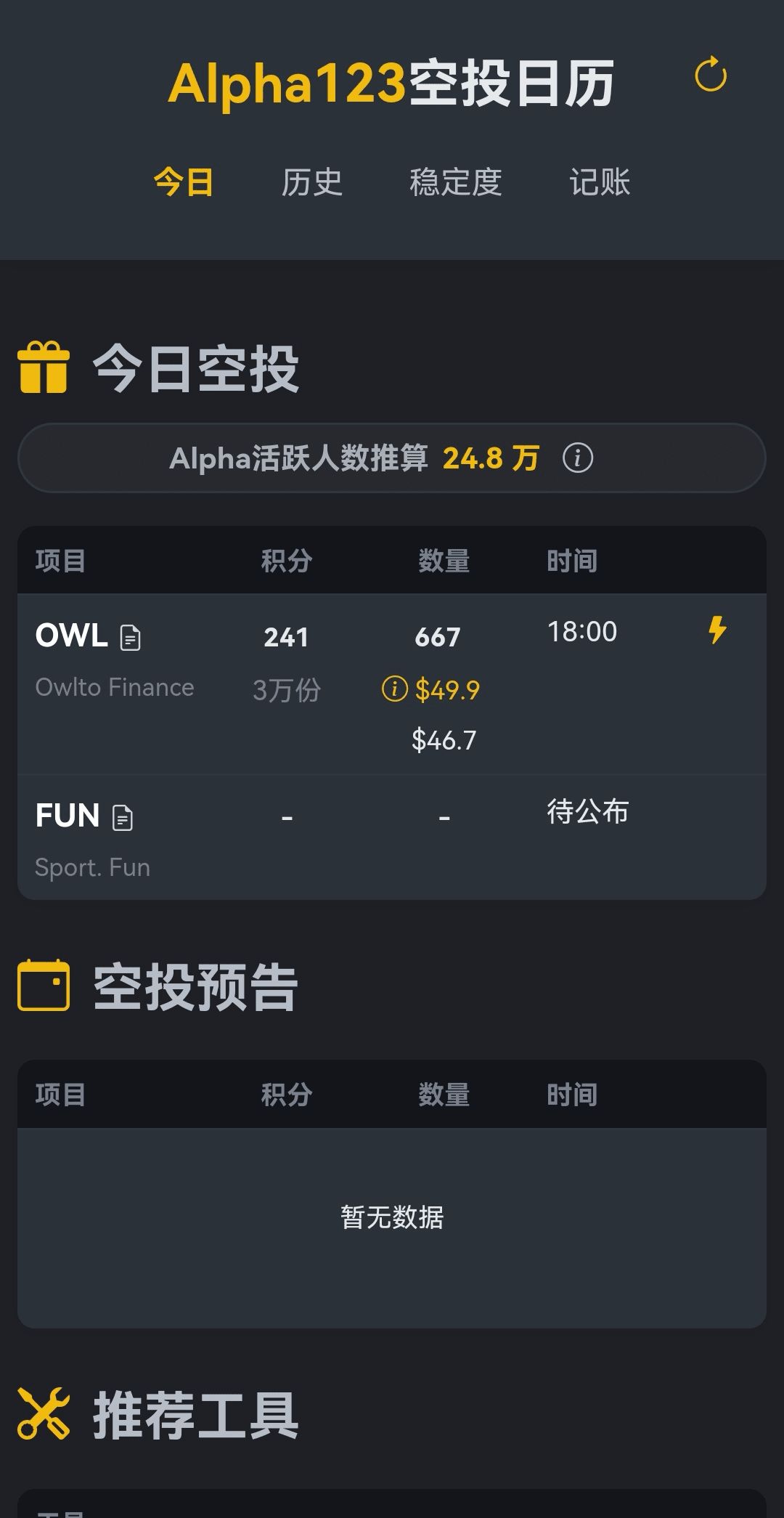This screenshot has height=1518, width=784.
Task: Open the 记账 tab
Action: [600, 182]
